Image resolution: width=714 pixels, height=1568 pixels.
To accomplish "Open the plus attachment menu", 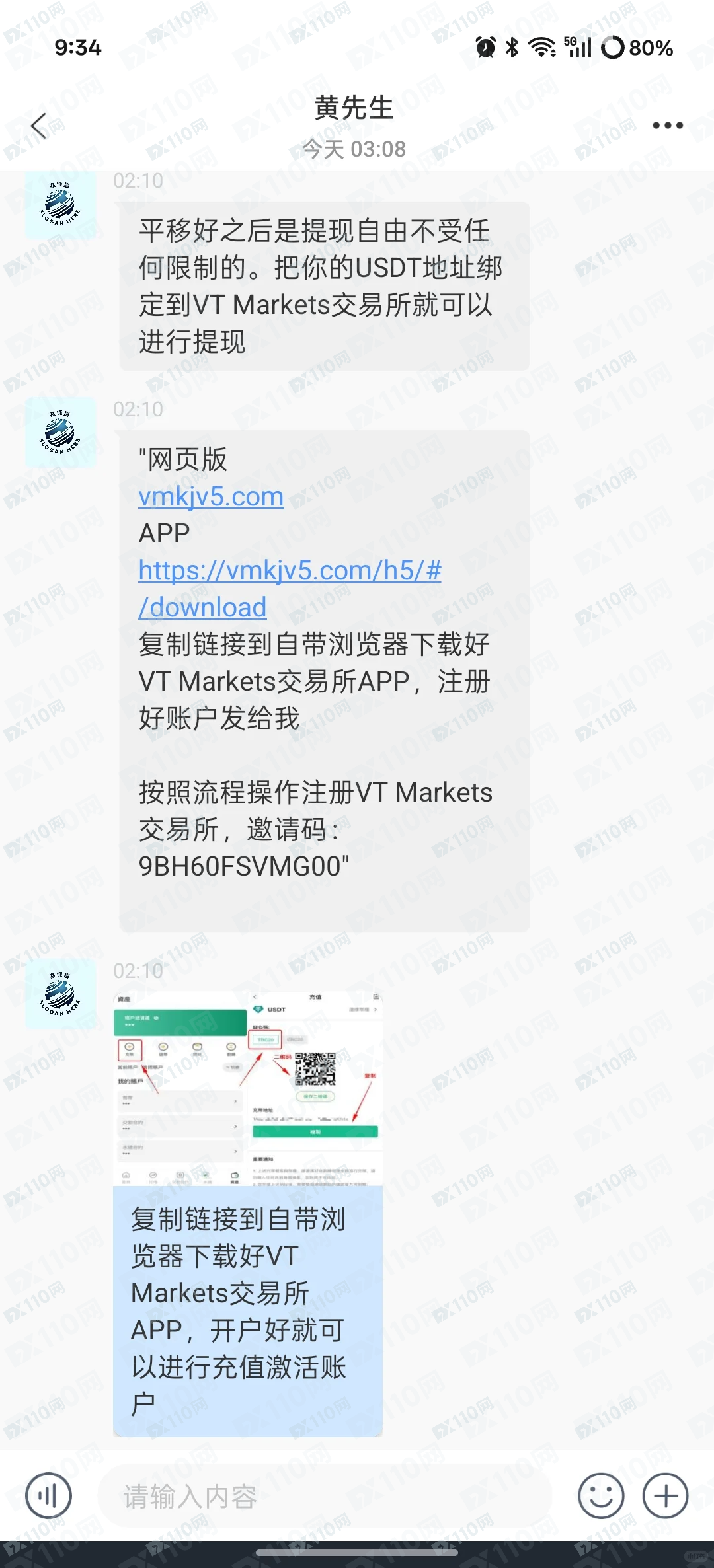I will pos(665,1496).
